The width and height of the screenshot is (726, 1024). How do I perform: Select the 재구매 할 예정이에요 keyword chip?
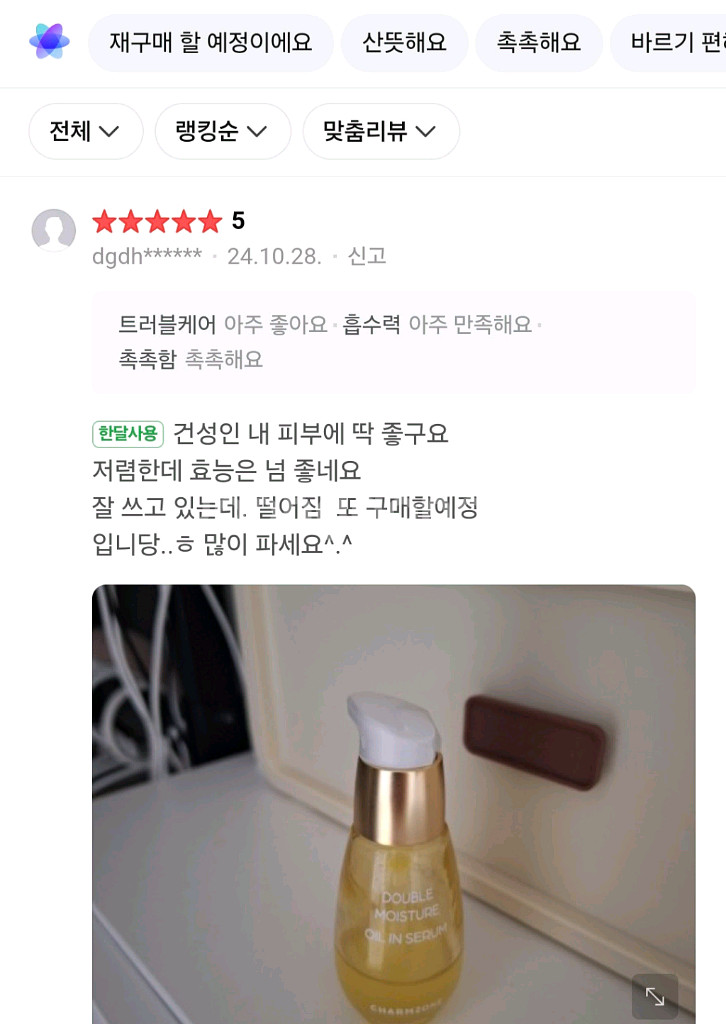pos(211,43)
